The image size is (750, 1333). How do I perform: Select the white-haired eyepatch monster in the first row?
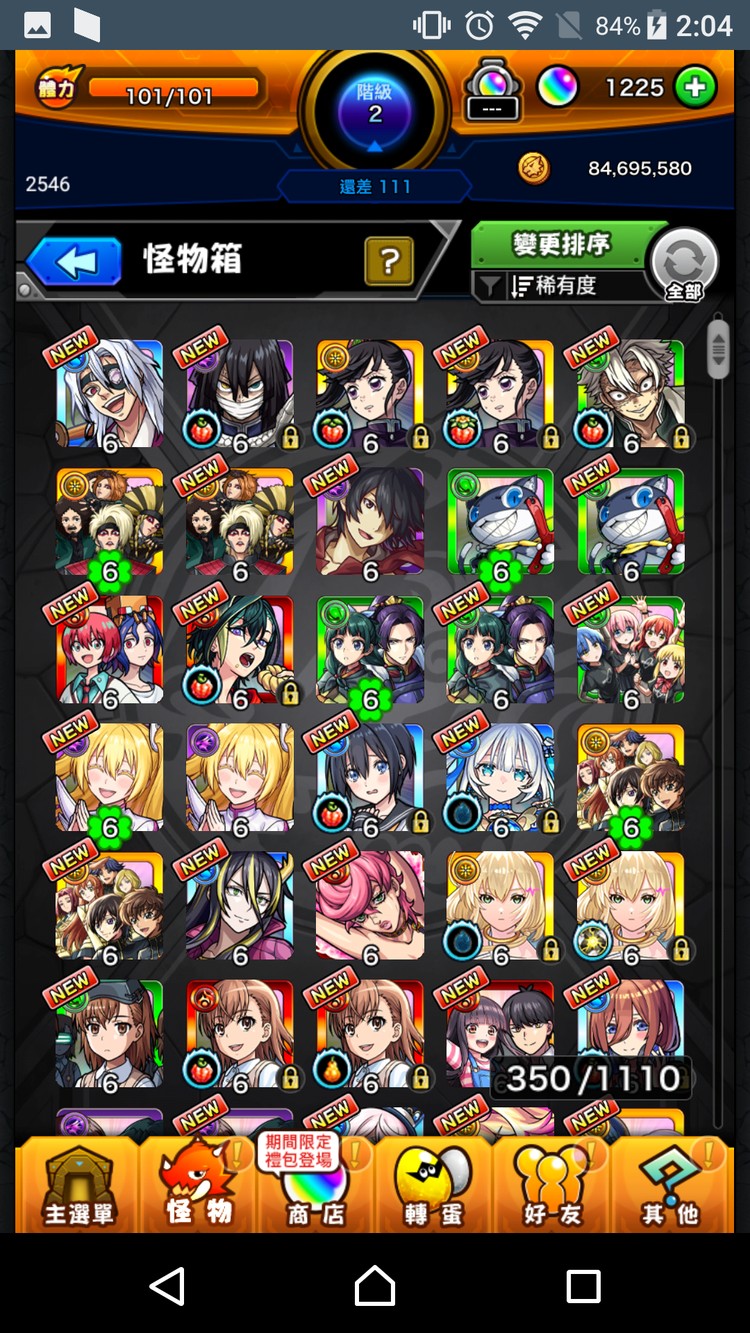[109, 394]
